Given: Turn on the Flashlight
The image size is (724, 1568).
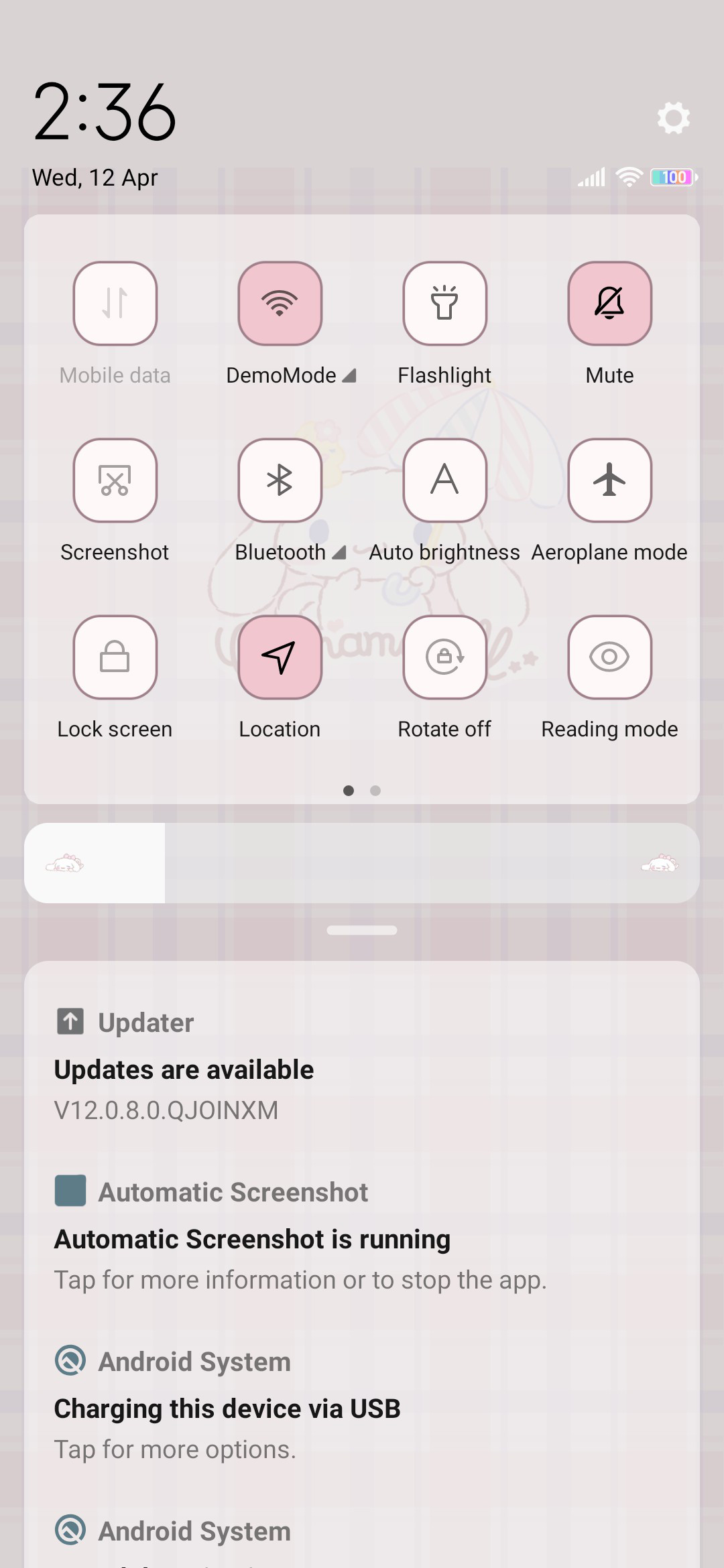Looking at the screenshot, I should click(x=444, y=304).
